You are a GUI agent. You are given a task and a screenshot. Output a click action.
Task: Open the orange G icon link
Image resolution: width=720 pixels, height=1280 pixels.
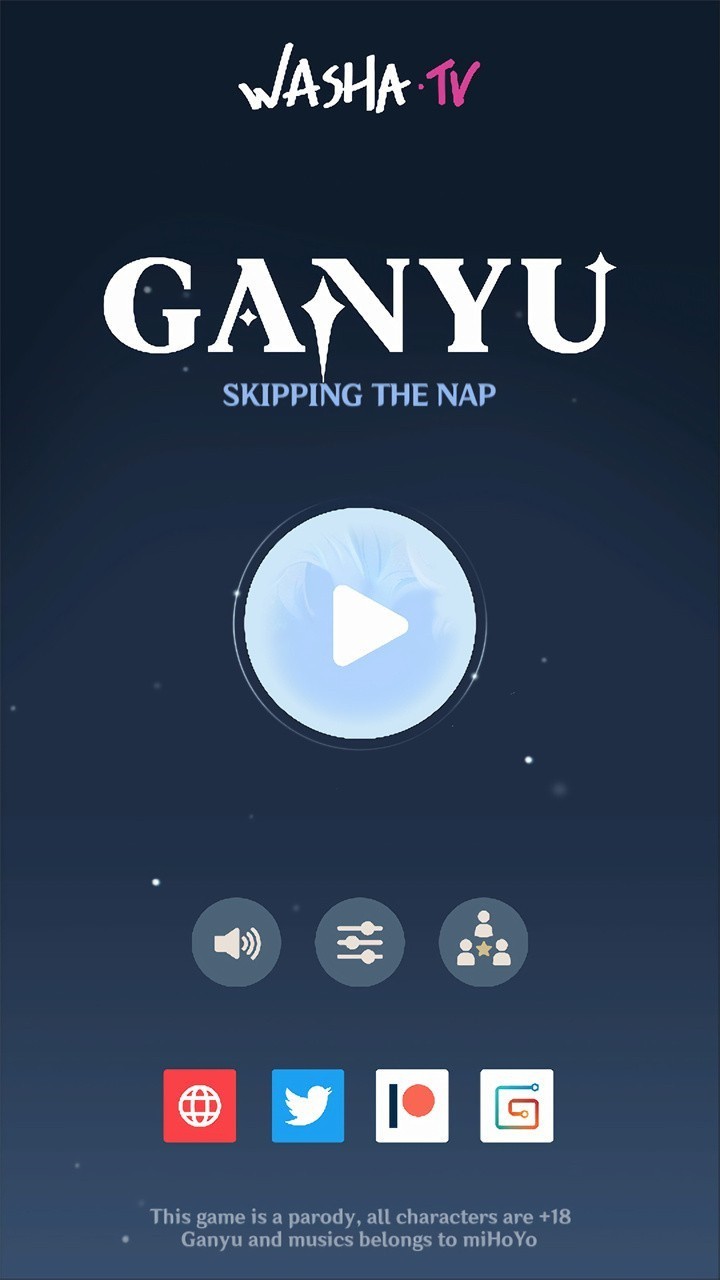[x=517, y=1106]
